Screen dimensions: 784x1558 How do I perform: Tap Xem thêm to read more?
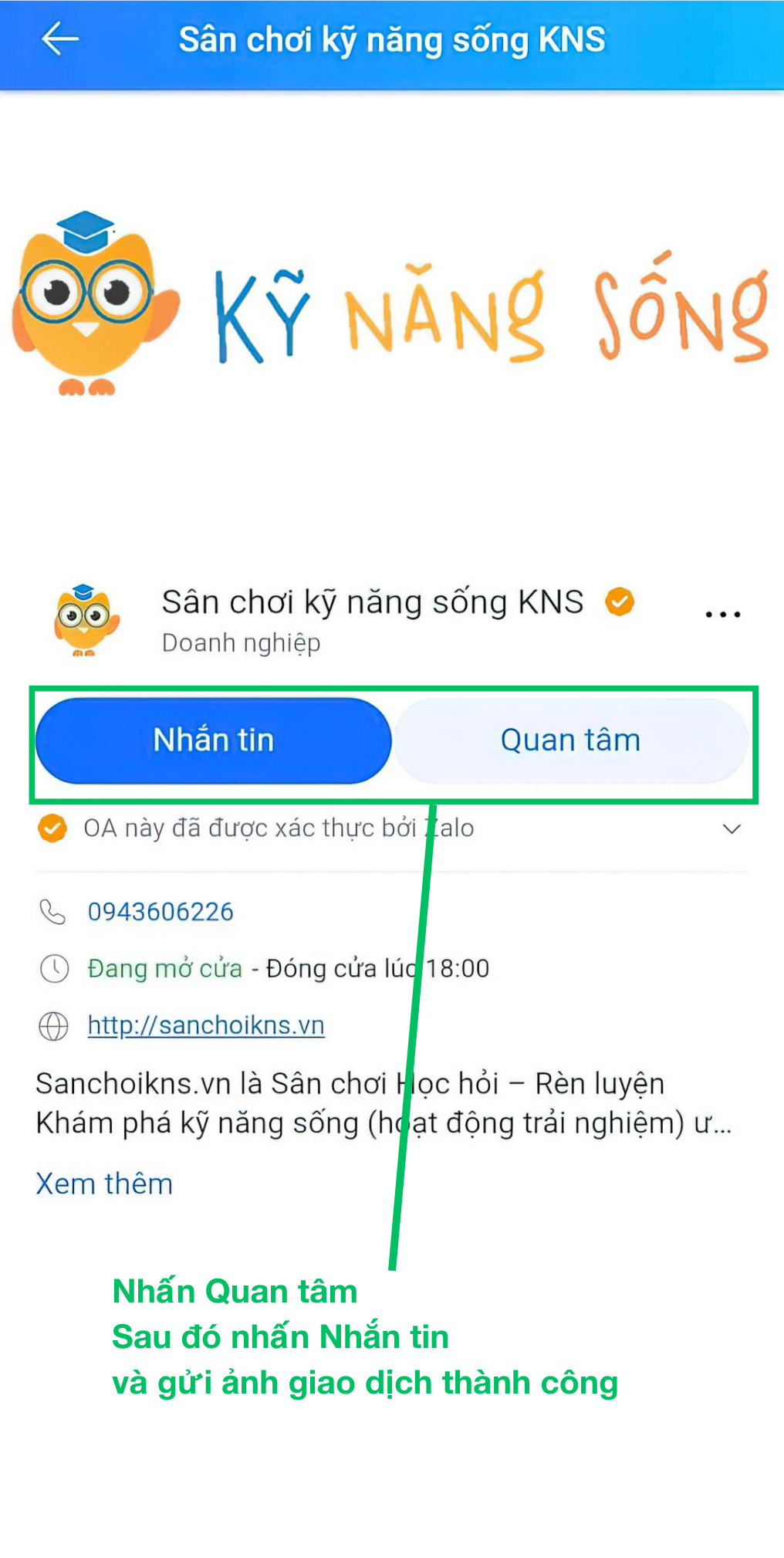tap(104, 1184)
